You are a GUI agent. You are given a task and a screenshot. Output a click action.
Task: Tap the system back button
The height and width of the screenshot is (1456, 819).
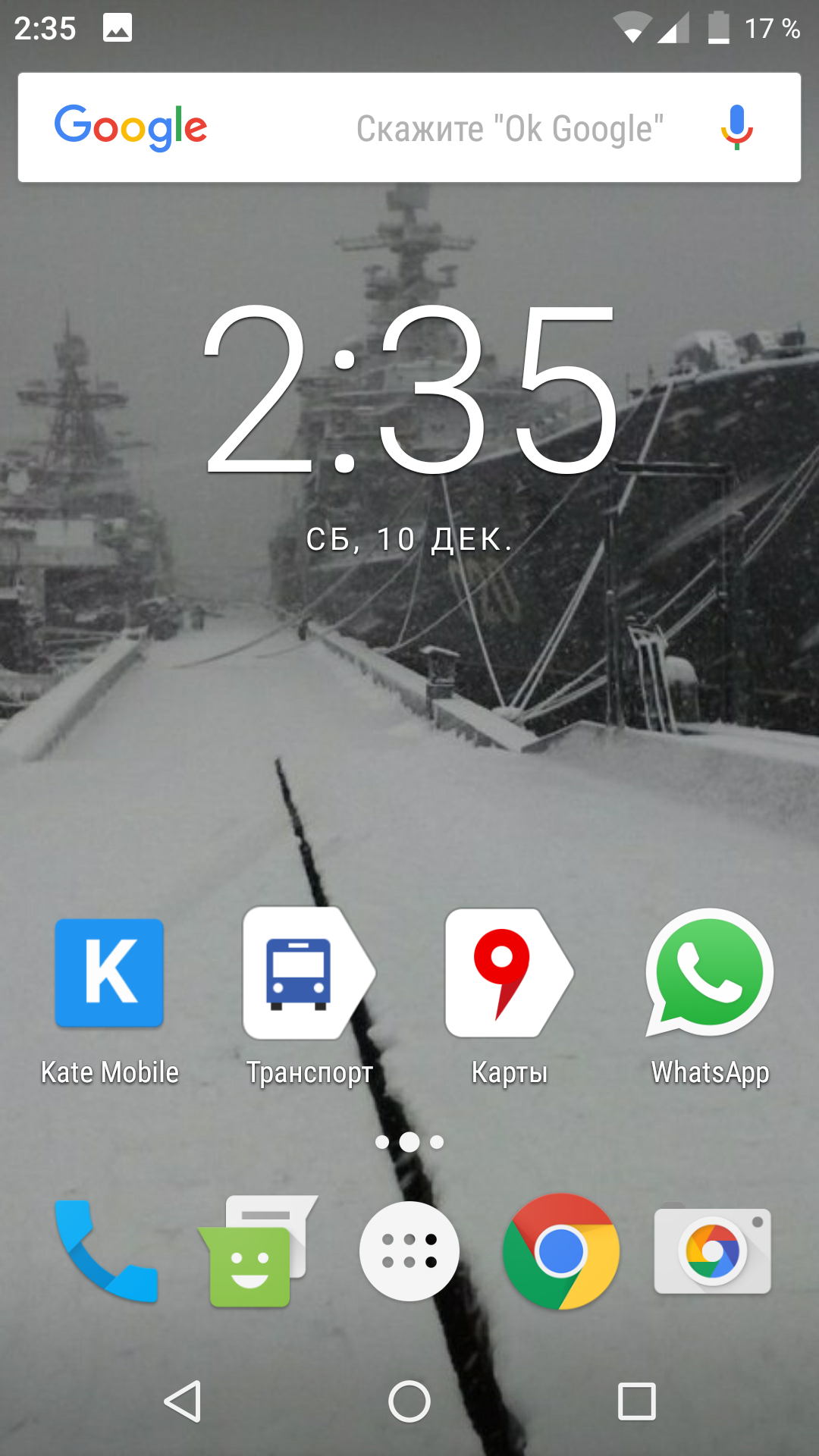coord(183,1401)
